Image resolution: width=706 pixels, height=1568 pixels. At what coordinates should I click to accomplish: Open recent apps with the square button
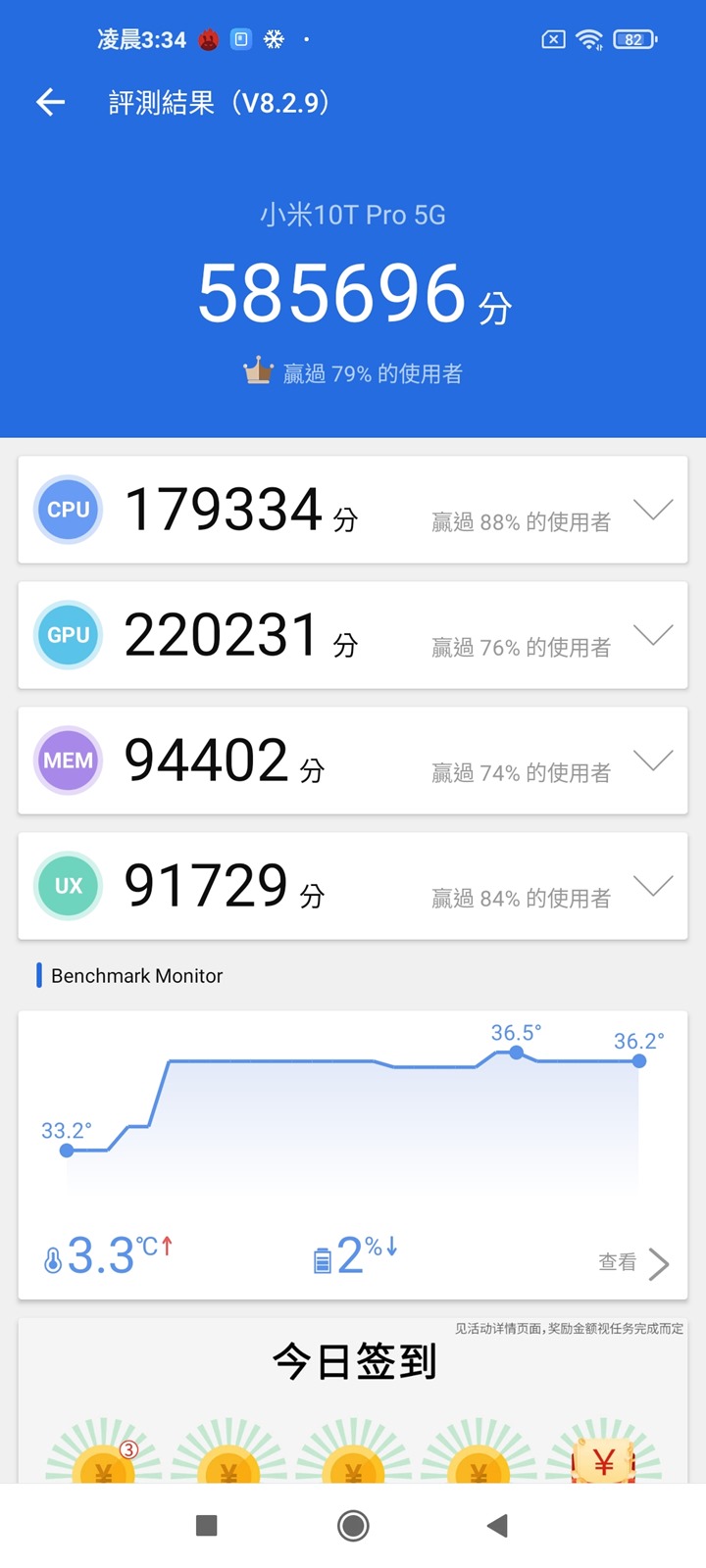[206, 1525]
